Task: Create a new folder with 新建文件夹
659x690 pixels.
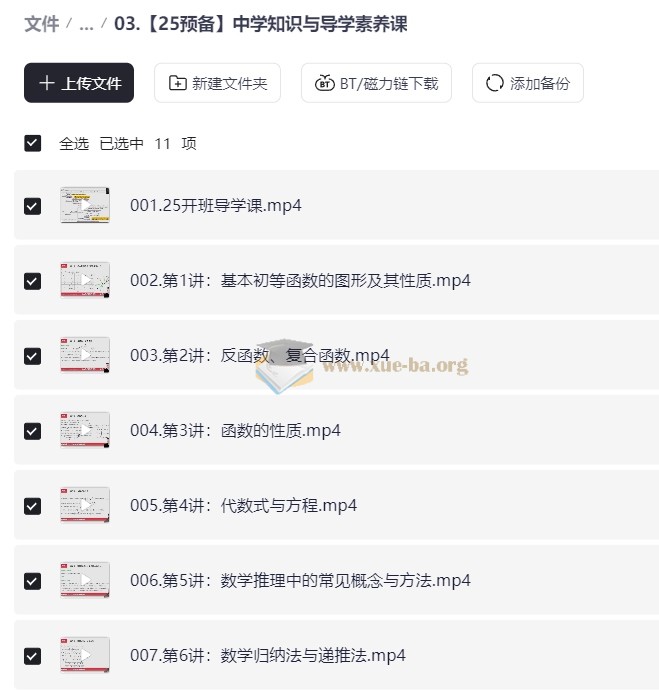Action: (x=217, y=83)
